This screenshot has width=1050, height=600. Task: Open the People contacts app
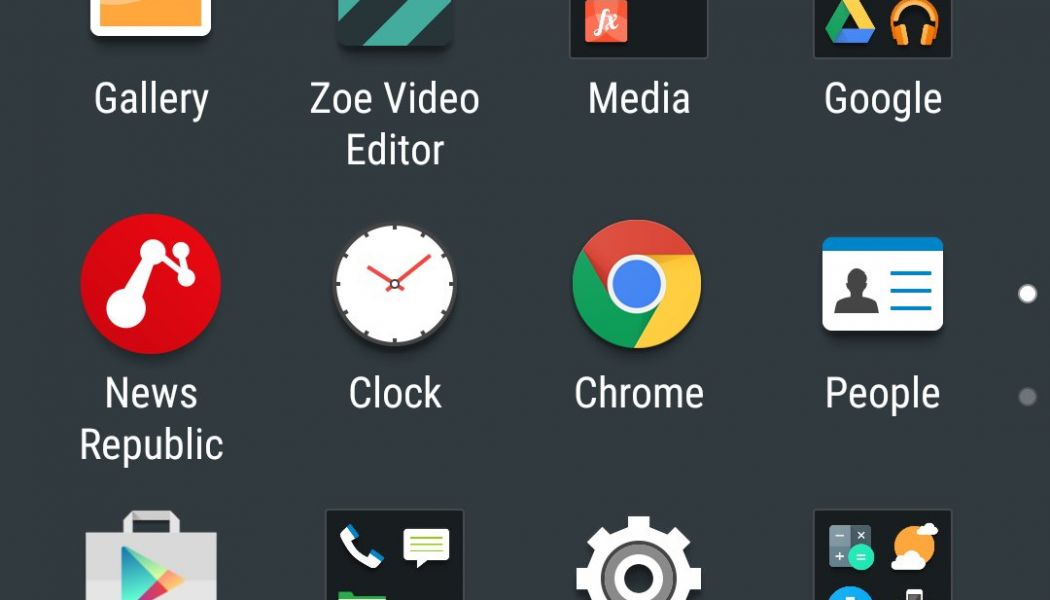coord(882,285)
